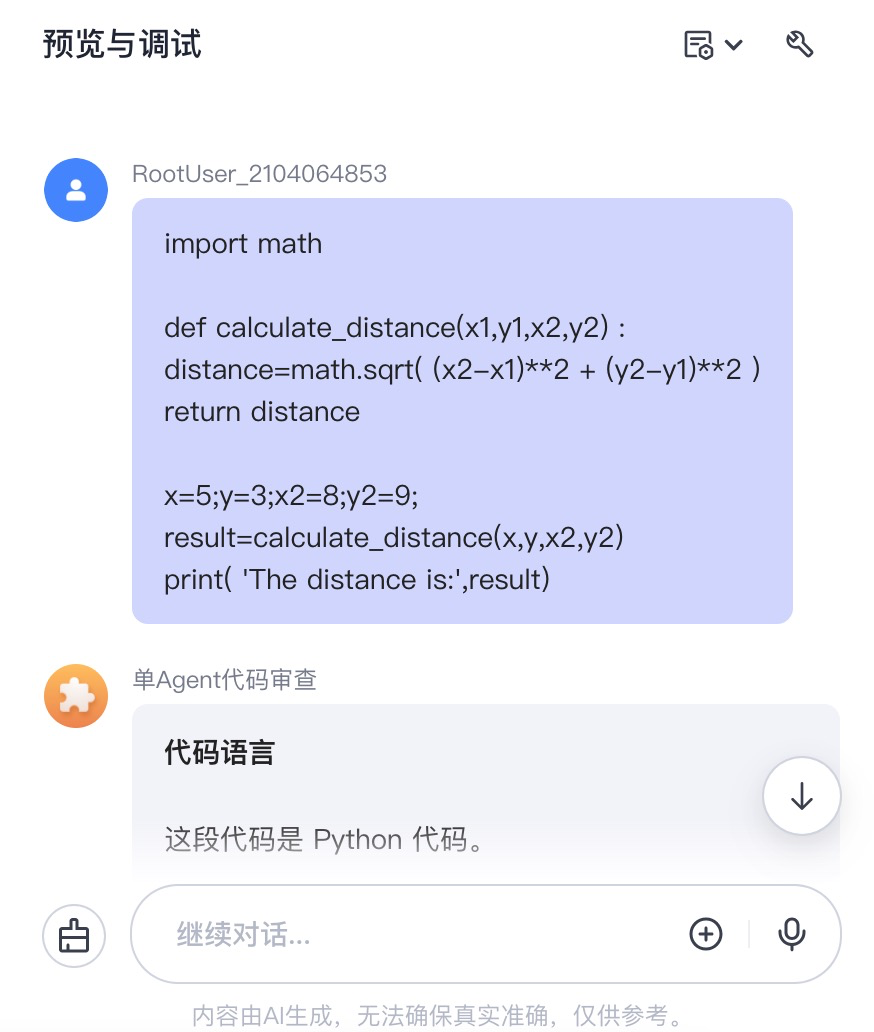Add an attachment with the plus icon
874x1032 pixels.
(x=706, y=934)
